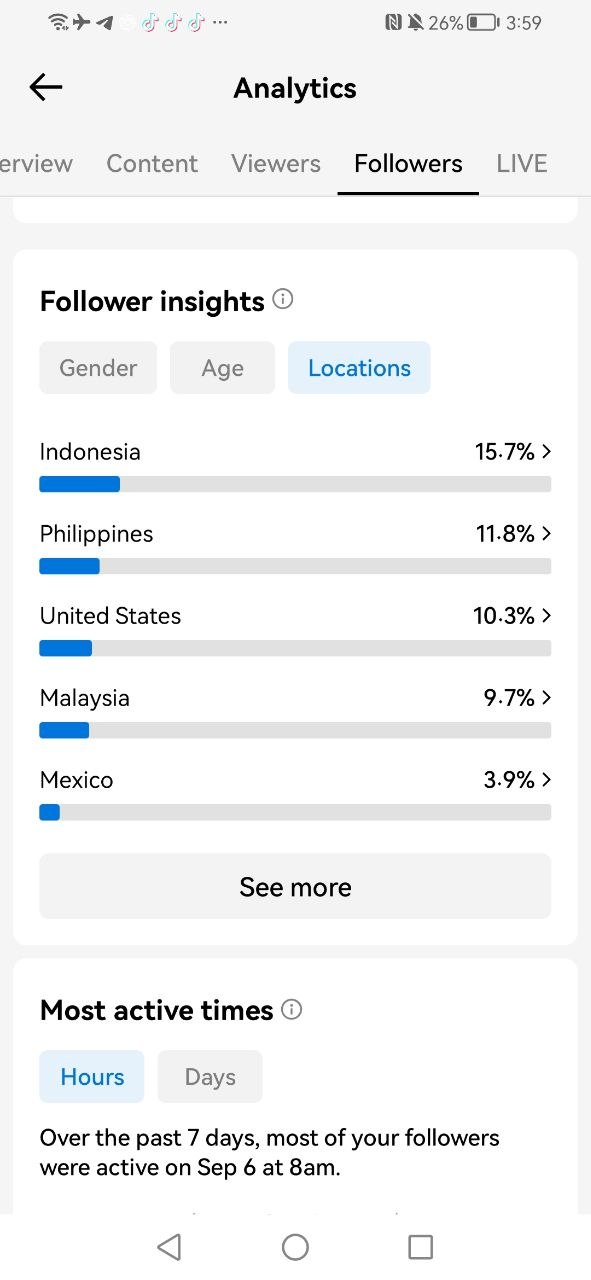Open the LIVE analytics tab

point(522,164)
